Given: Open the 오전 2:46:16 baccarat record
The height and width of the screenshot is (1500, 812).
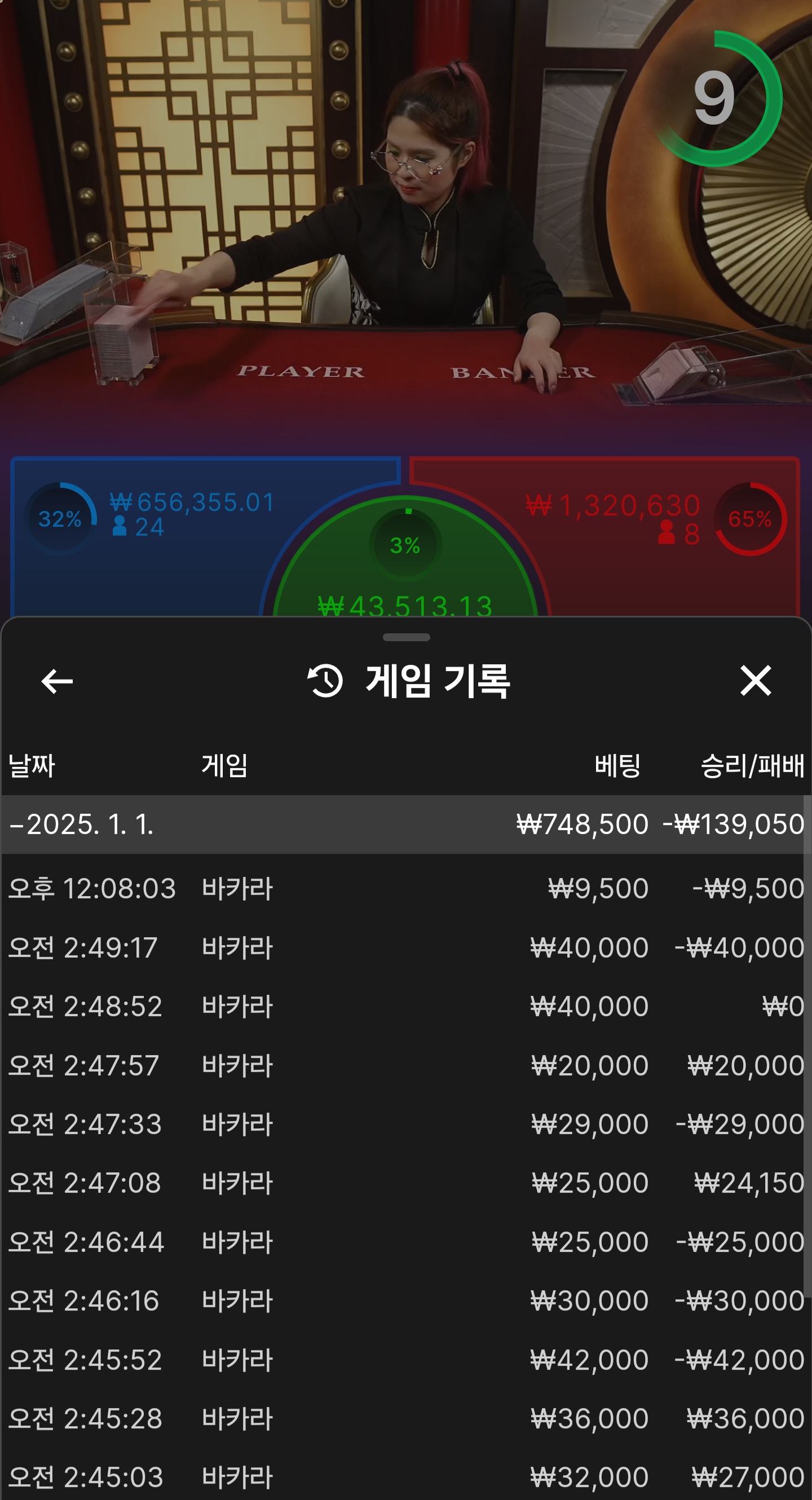Looking at the screenshot, I should point(405,1301).
